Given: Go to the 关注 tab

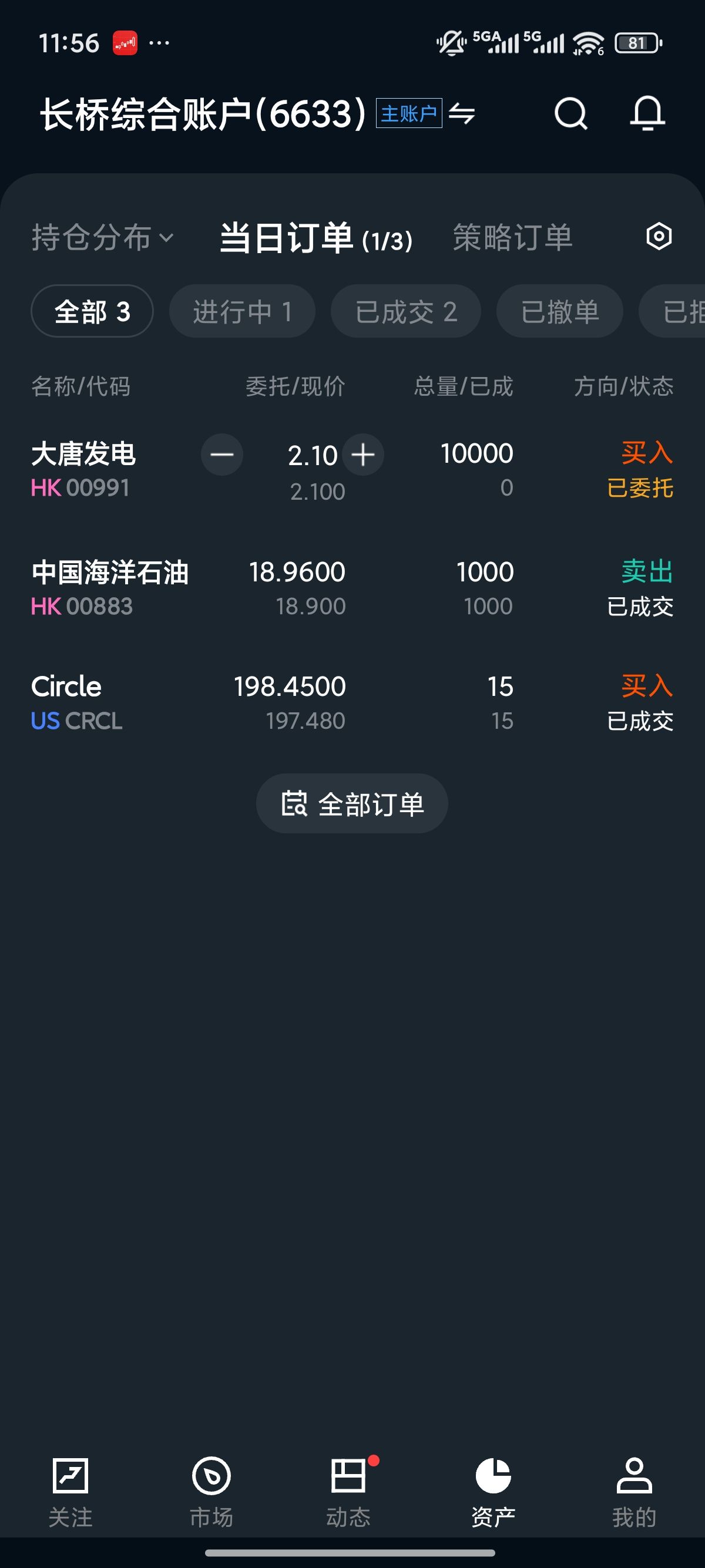Looking at the screenshot, I should click(x=70, y=1492).
